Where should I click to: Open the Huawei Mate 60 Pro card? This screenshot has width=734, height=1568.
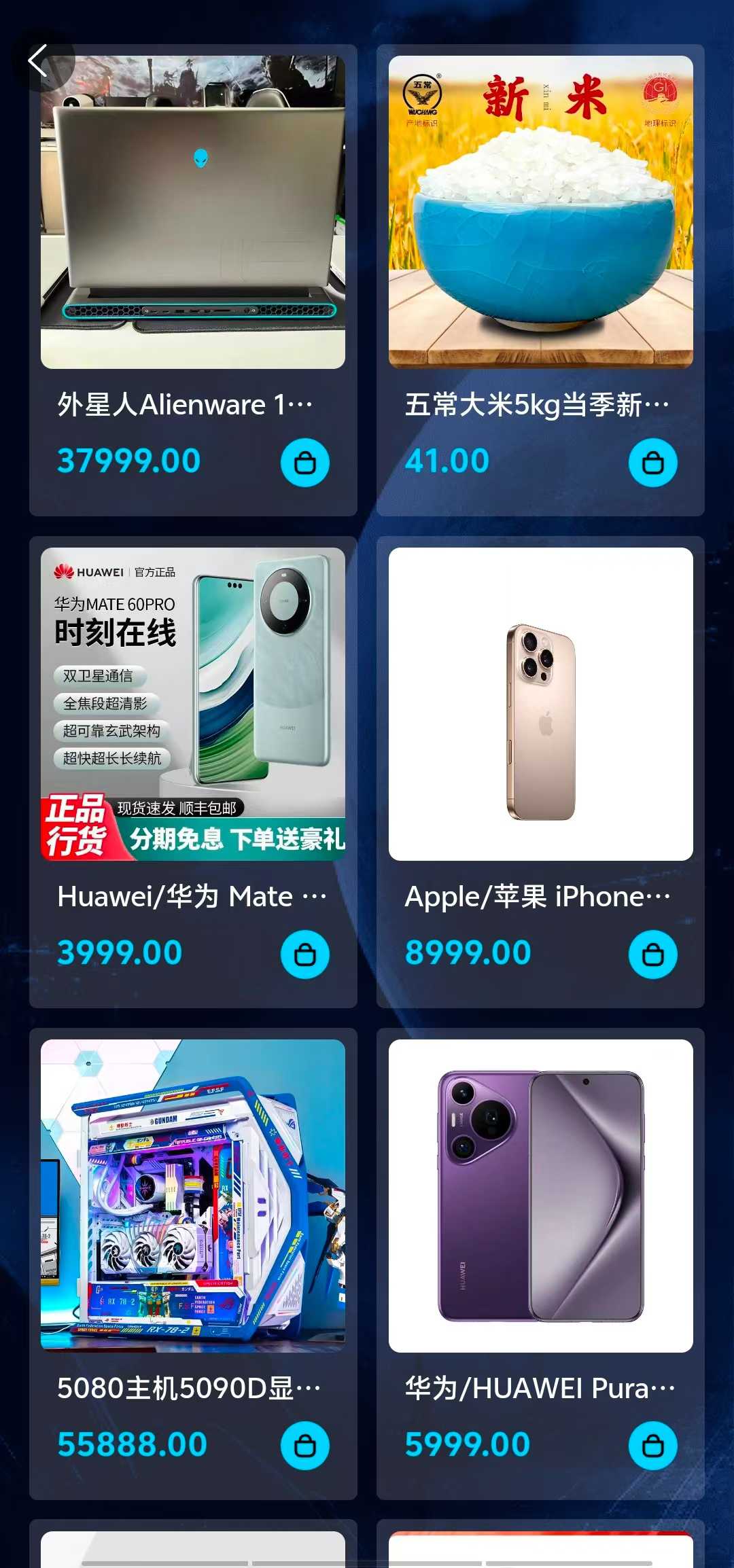(193, 772)
